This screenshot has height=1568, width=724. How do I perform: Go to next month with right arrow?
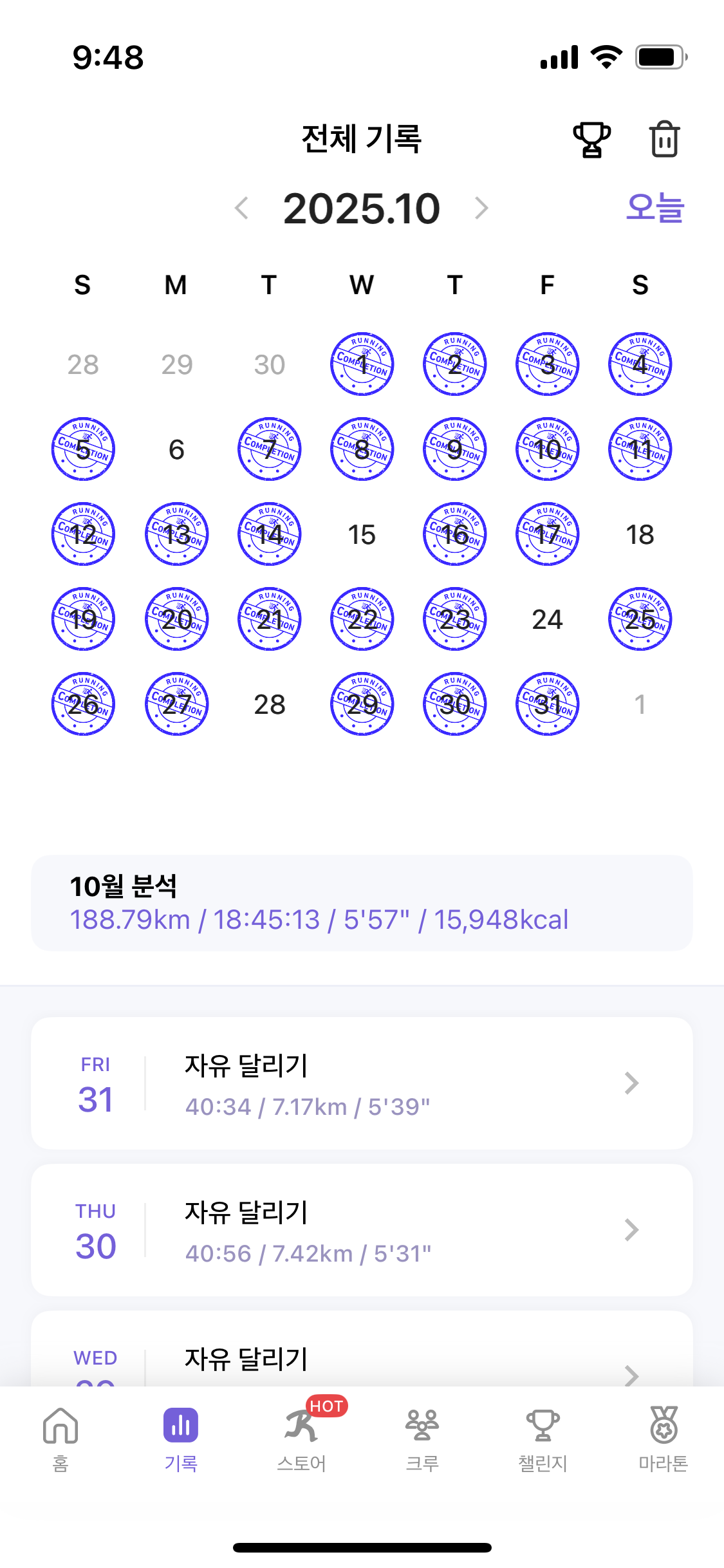pyautogui.click(x=481, y=209)
